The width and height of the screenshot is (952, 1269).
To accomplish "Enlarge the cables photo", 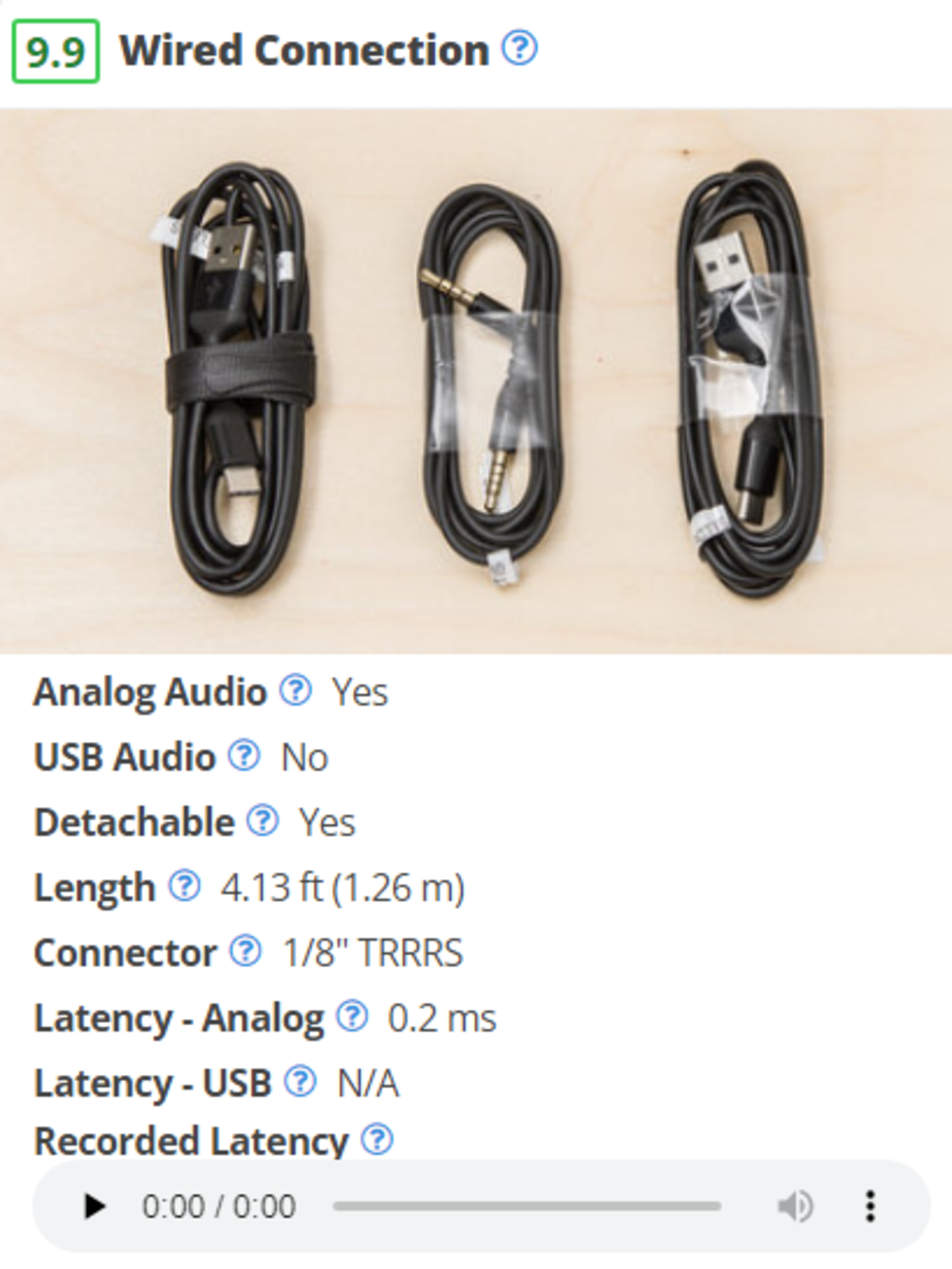I will (x=476, y=381).
